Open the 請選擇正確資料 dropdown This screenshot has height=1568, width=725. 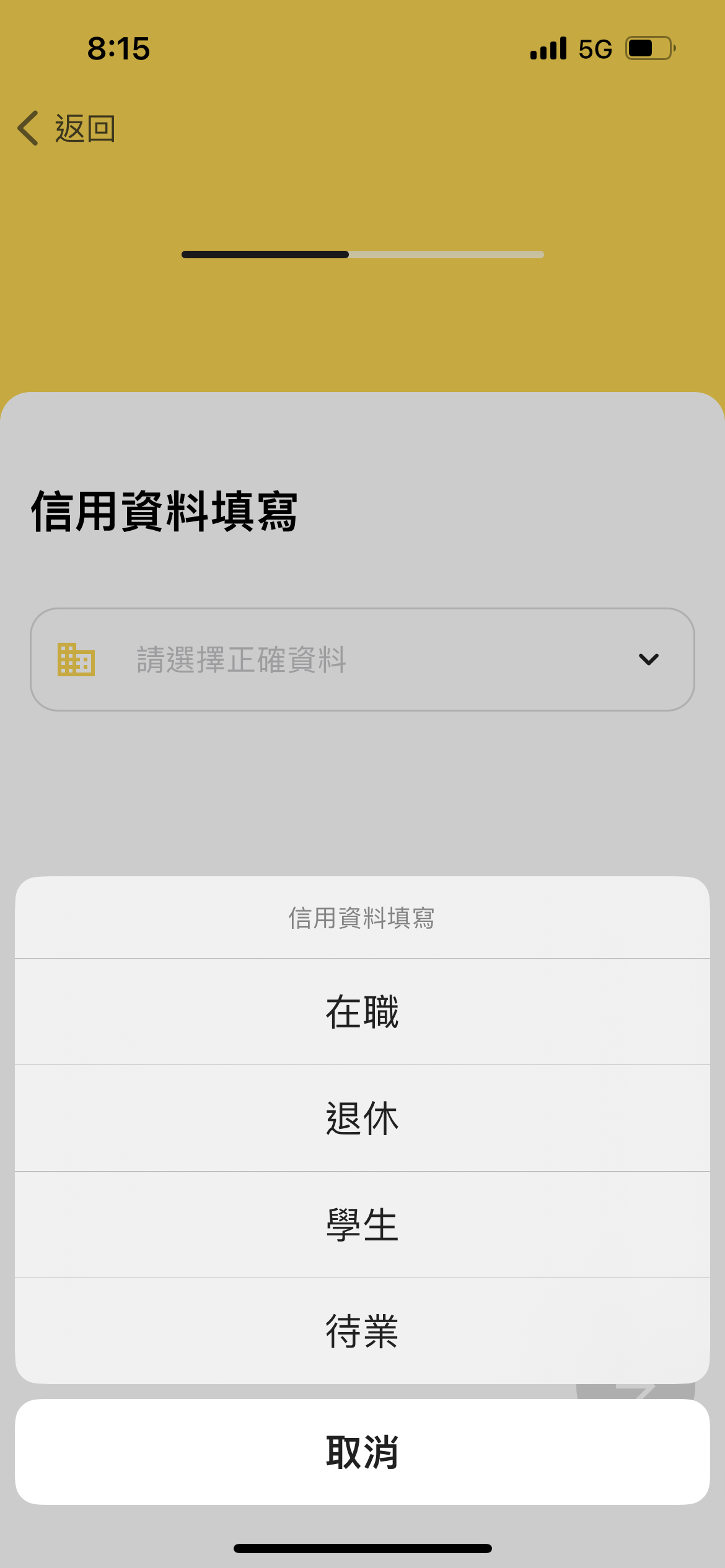[362, 660]
